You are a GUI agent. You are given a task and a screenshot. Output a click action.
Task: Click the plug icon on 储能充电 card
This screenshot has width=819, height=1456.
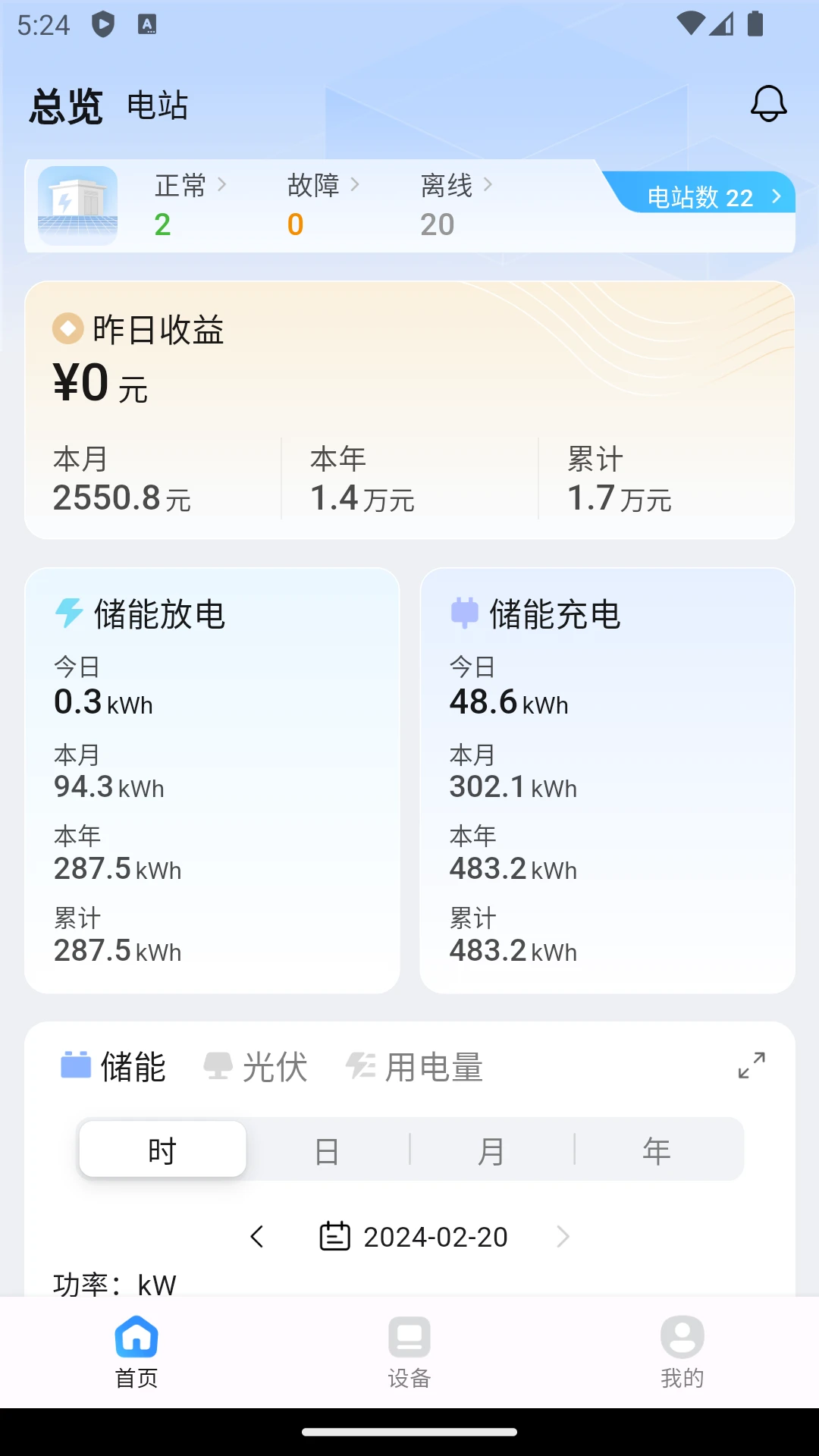[466, 613]
